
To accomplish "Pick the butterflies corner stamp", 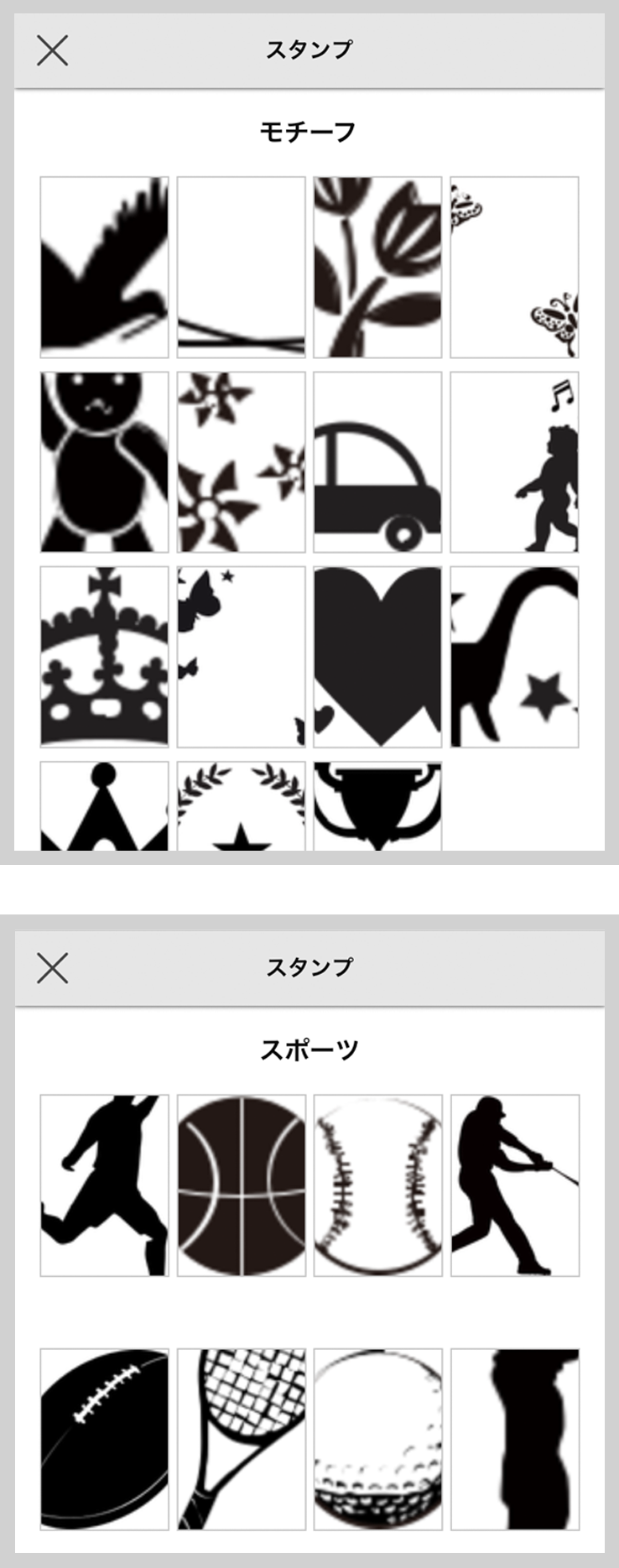I will coord(514,267).
